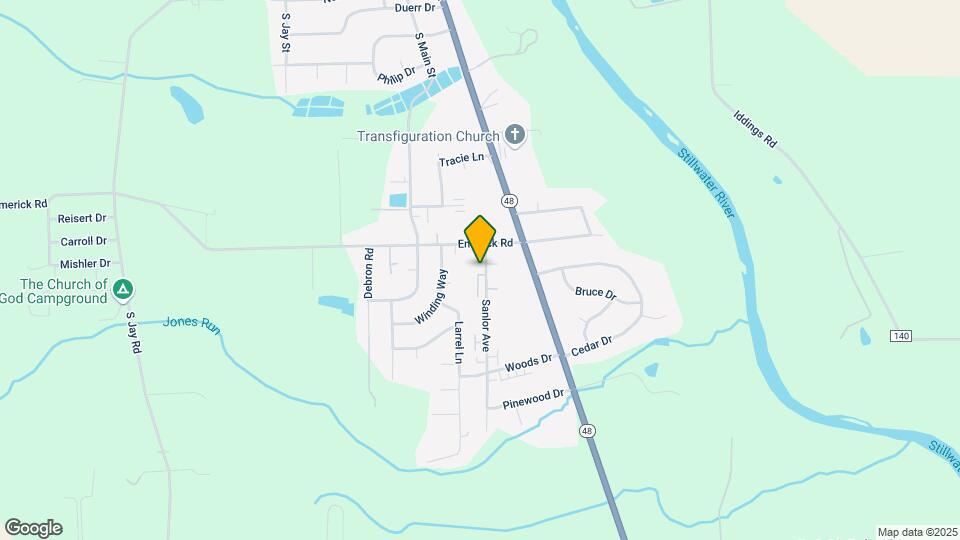Tap the orange location marker on Emerick Rd
Screen dimensions: 960x540
pyautogui.click(x=481, y=238)
